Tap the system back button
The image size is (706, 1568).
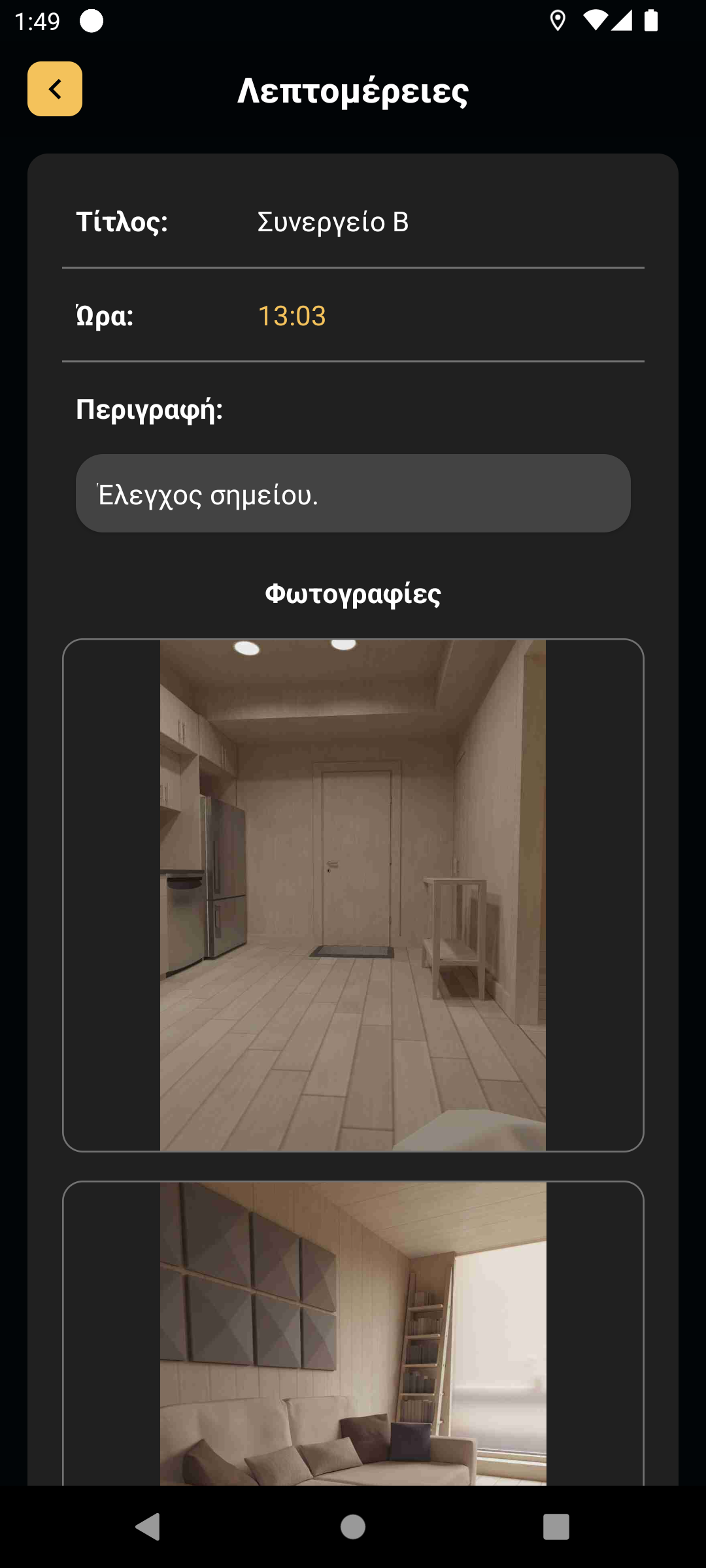pyautogui.click(x=148, y=1527)
